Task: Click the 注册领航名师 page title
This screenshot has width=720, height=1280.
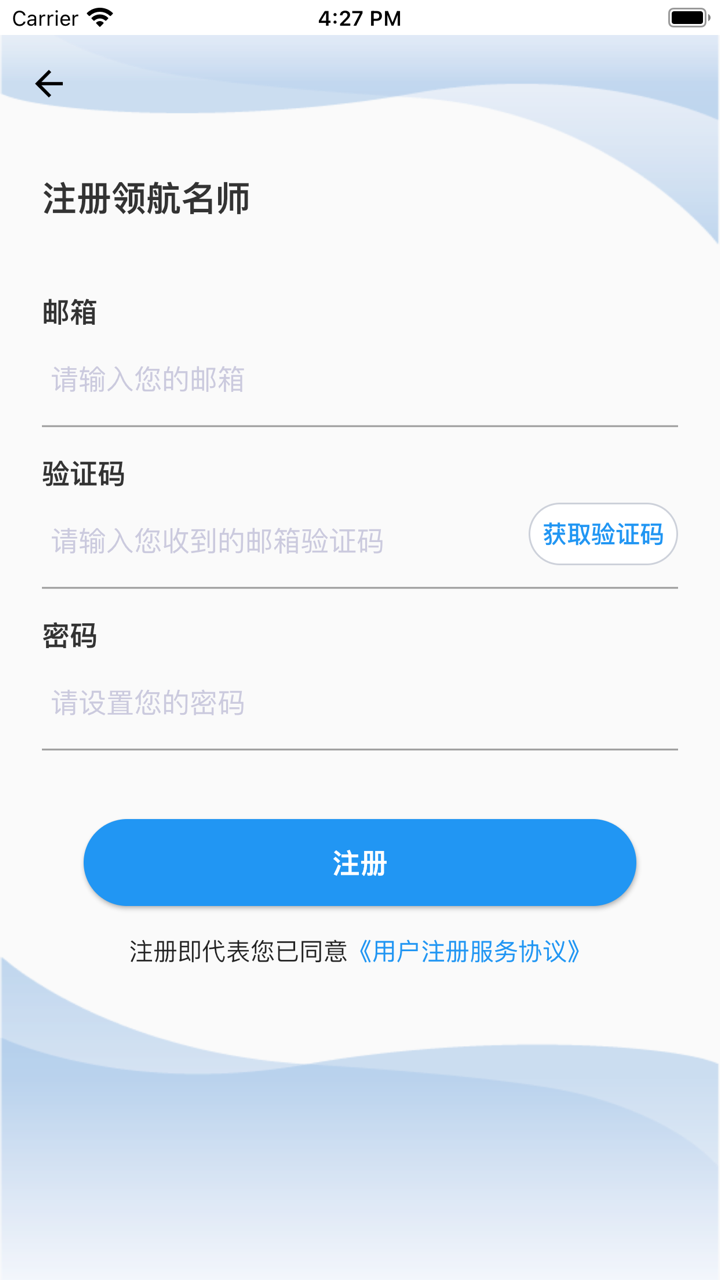Action: click(x=146, y=199)
